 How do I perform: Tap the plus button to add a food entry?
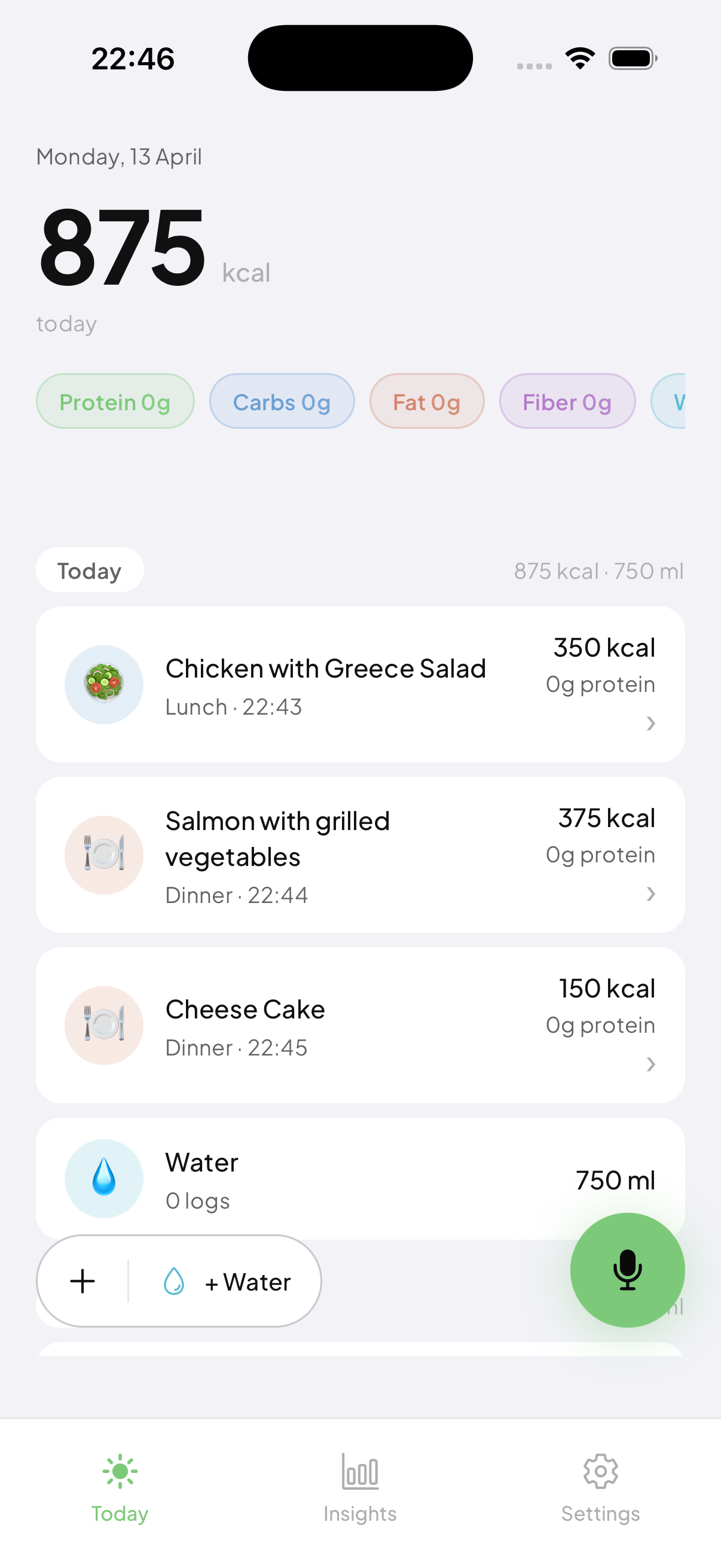click(82, 1281)
